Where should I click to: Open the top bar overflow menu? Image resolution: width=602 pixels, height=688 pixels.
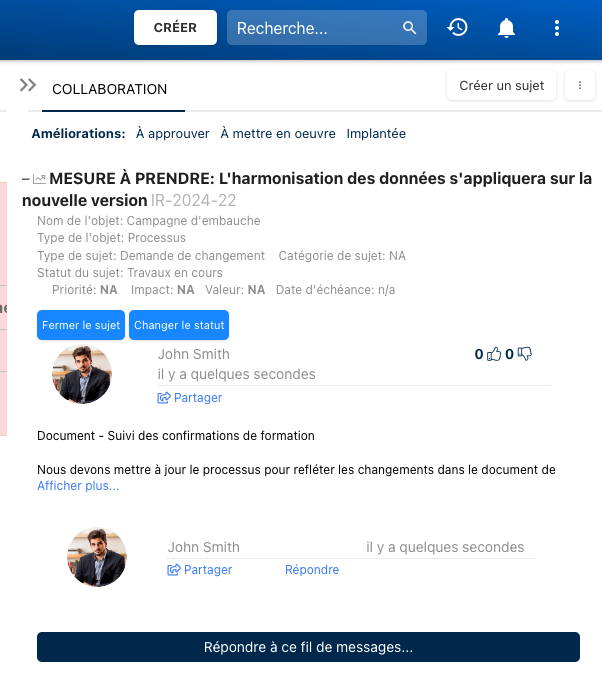pyautogui.click(x=557, y=28)
